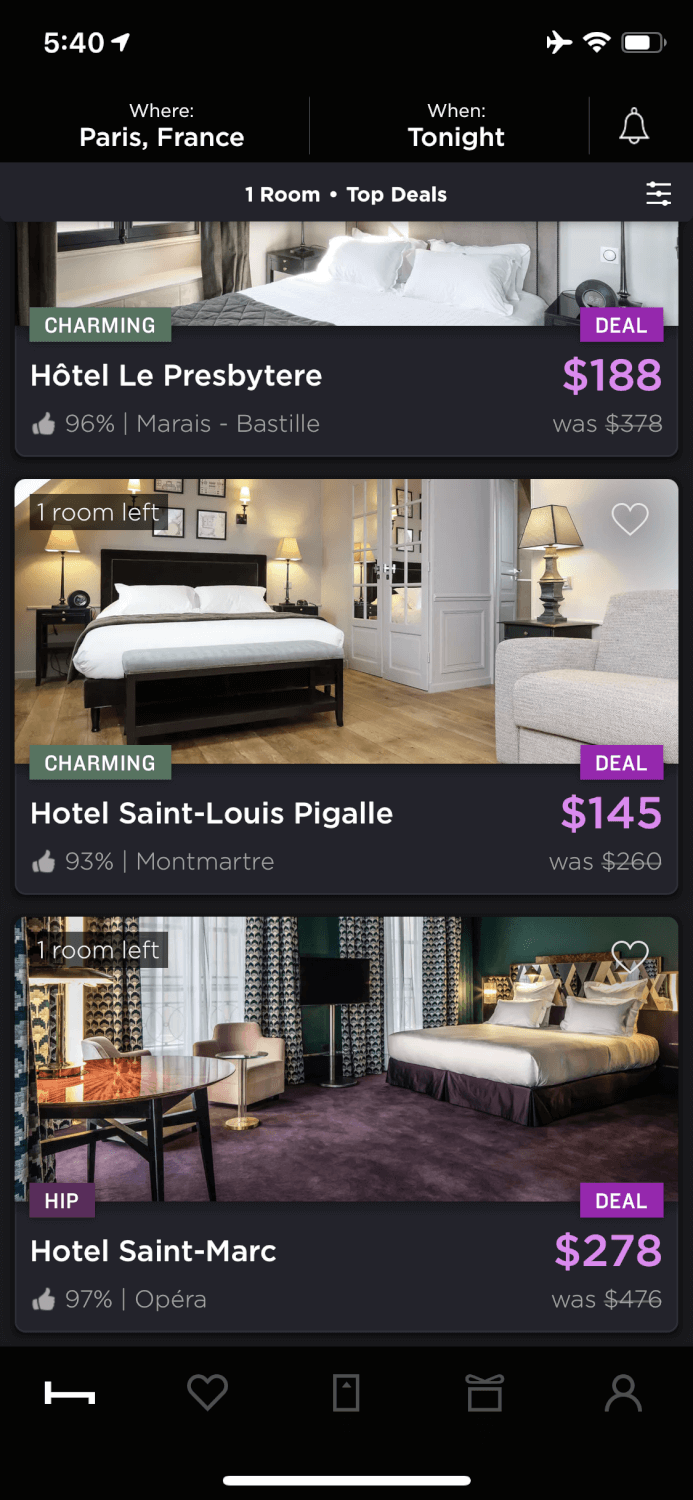Favorite Hotel Saint-Louis Pigalle with heart

pos(630,518)
